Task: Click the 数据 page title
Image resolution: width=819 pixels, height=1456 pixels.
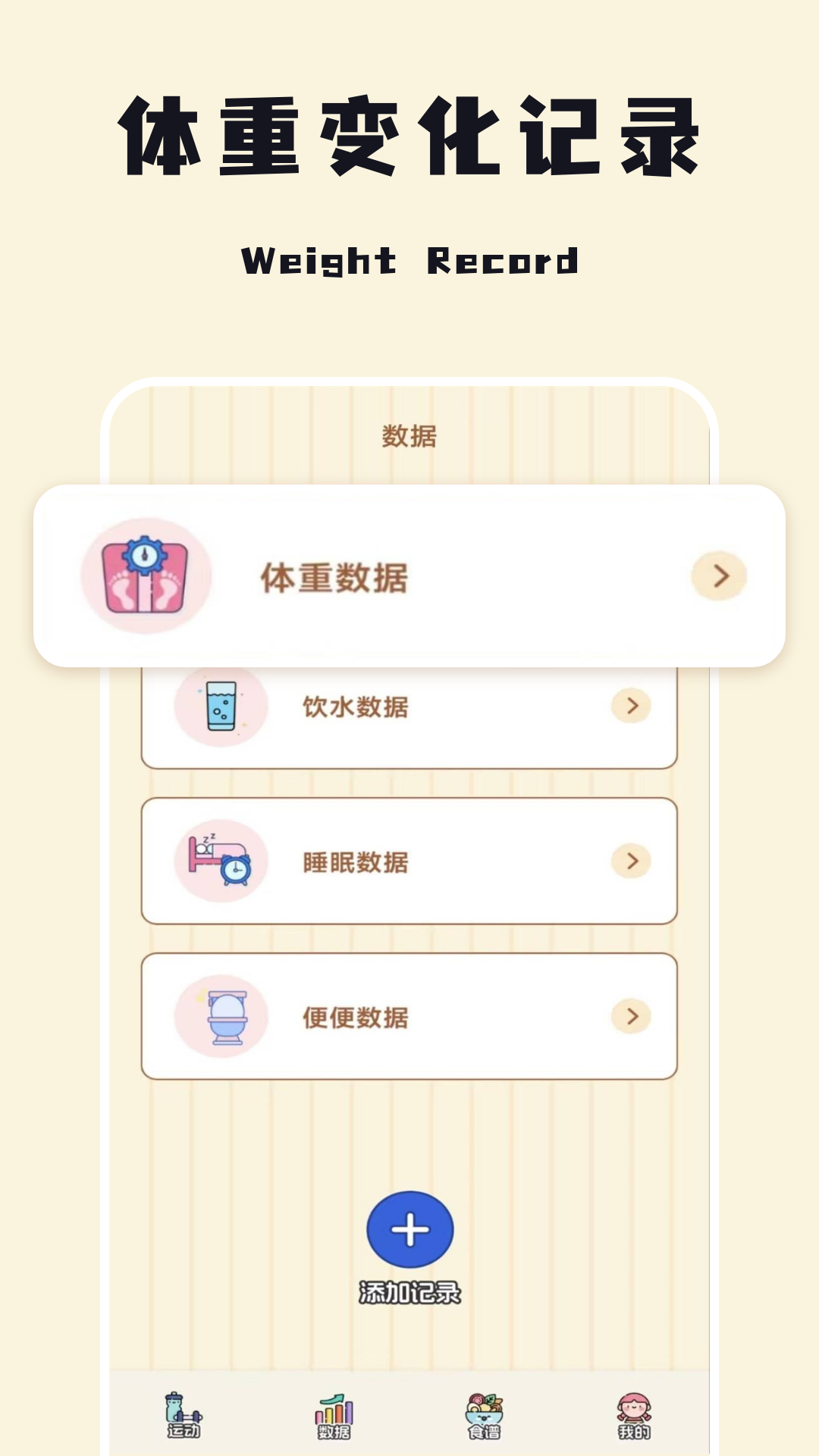Action: [409, 434]
